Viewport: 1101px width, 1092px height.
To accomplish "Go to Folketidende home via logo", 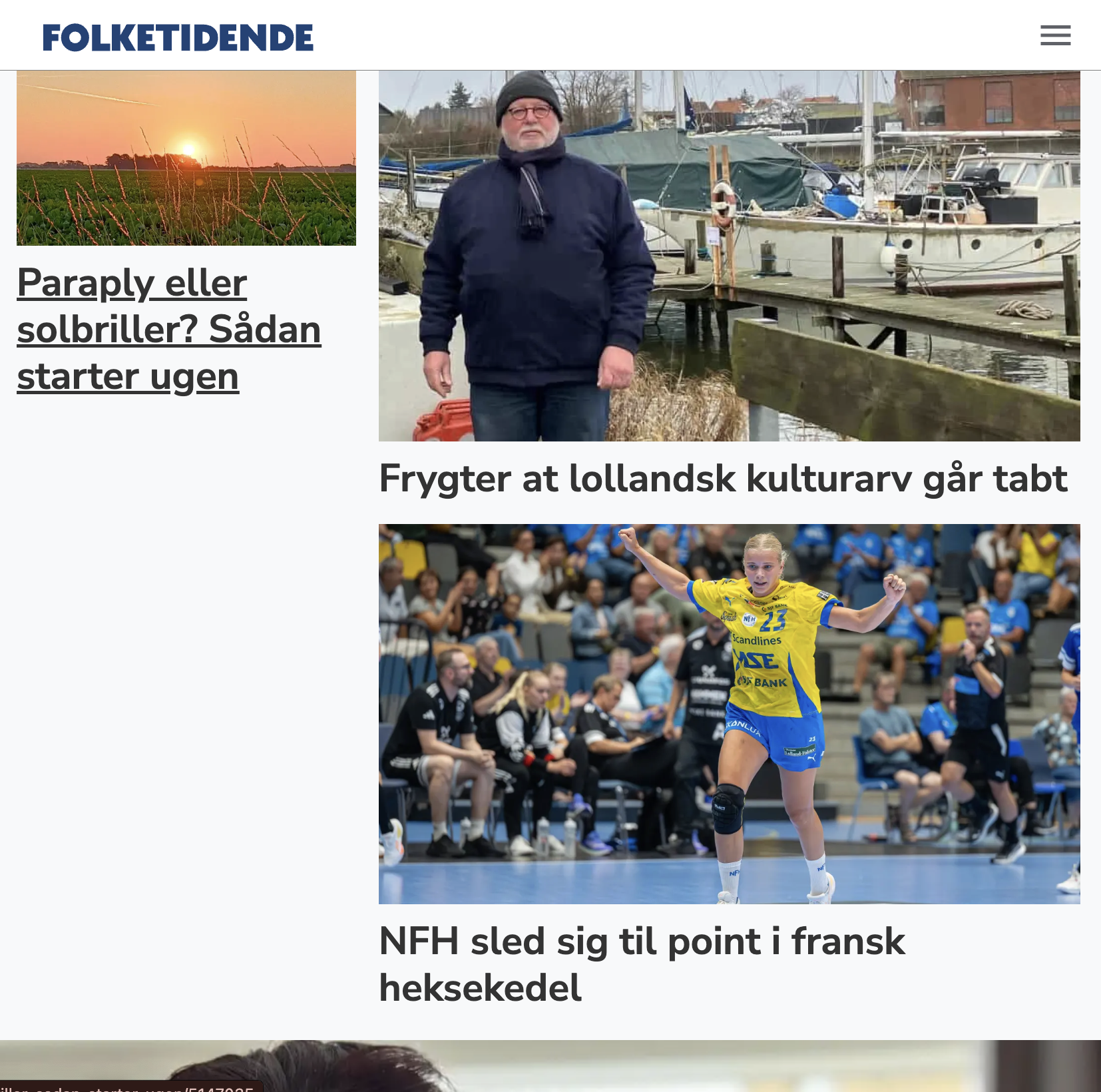I will pyautogui.click(x=178, y=37).
